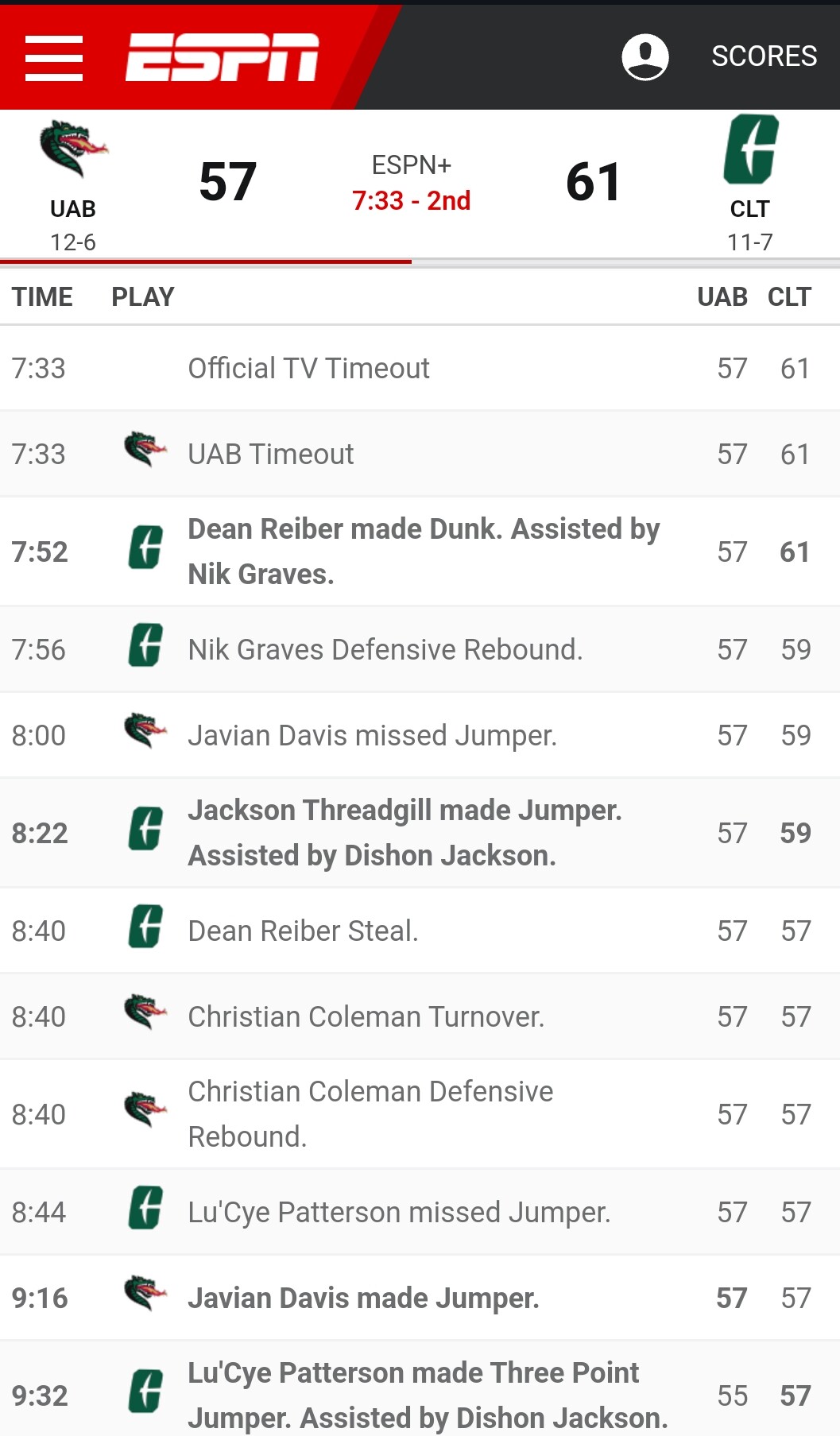Open the user profile icon
This screenshot has width=840, height=1436.
[x=645, y=56]
